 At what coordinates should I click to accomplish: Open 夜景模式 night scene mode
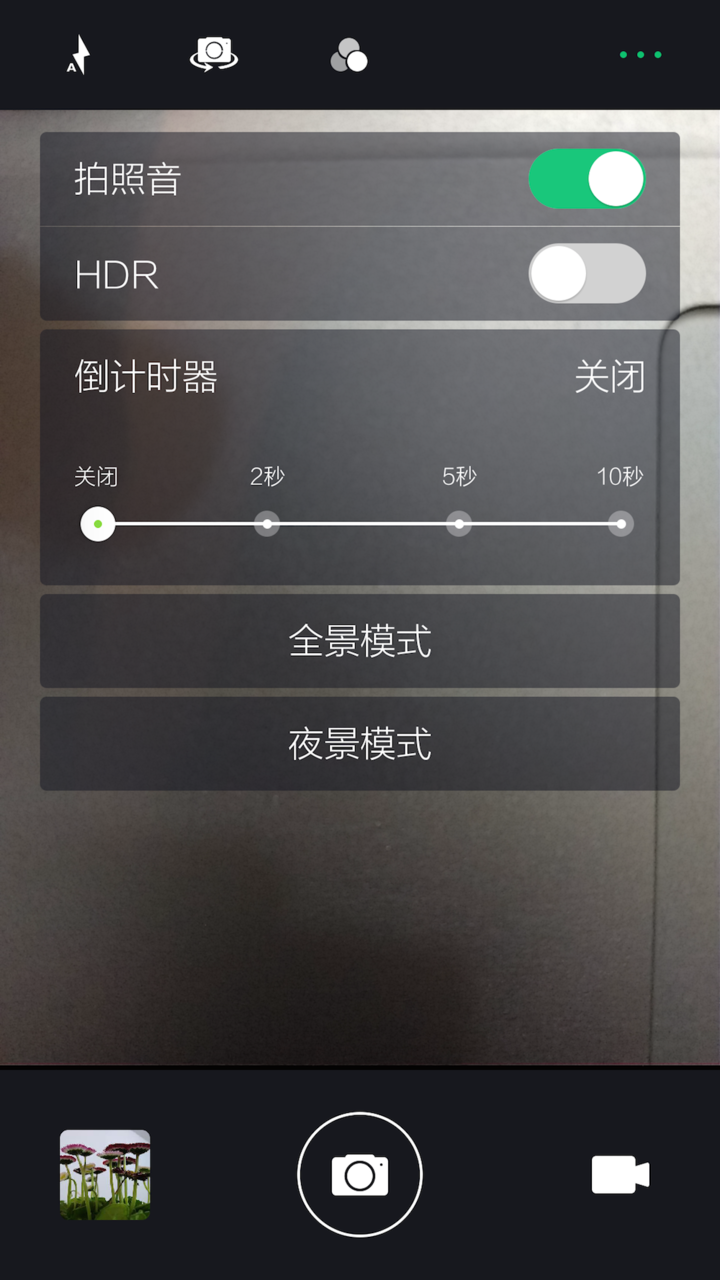coord(360,744)
